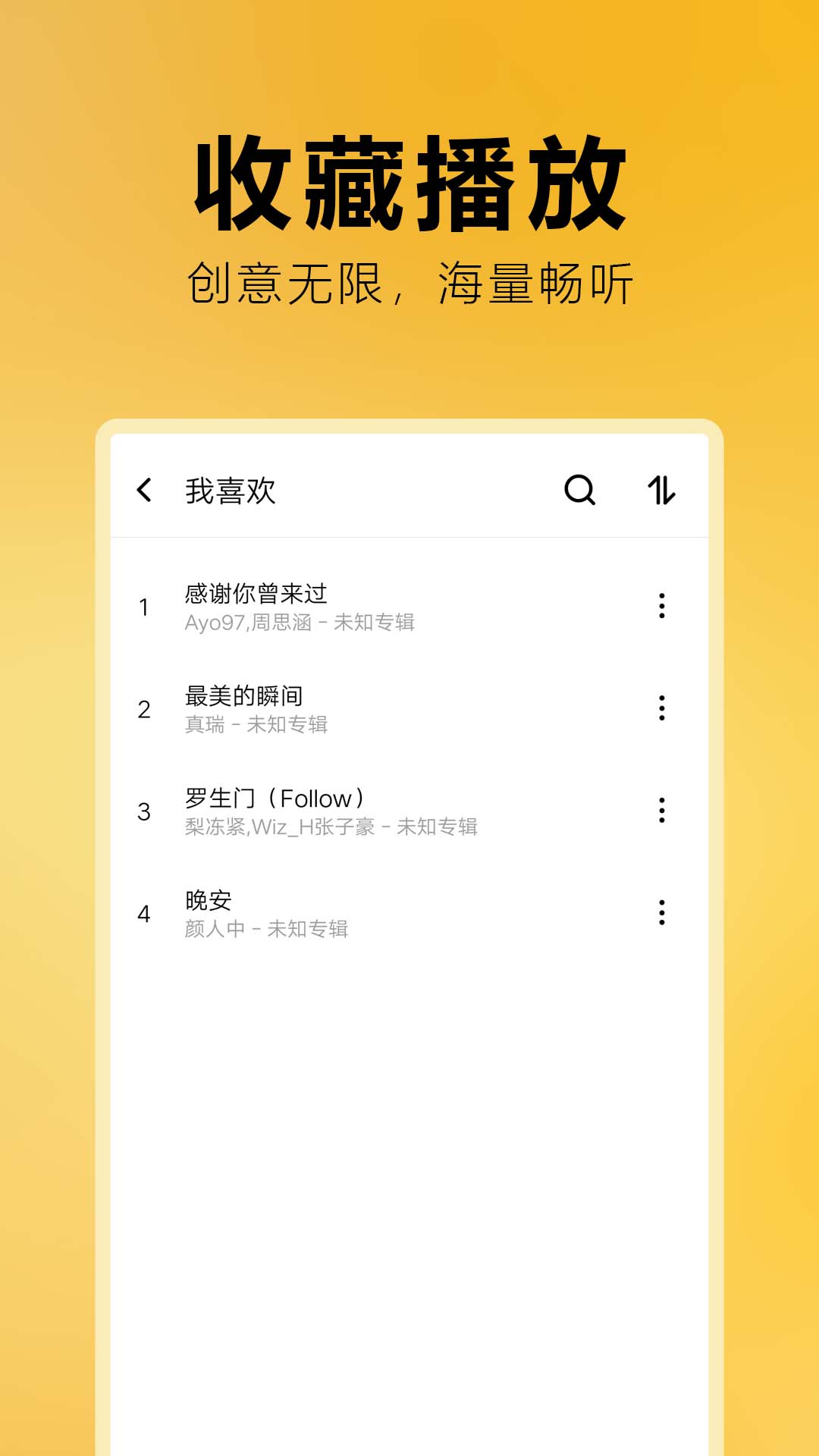
Task: Click the track number 3 label
Action: 145,813
